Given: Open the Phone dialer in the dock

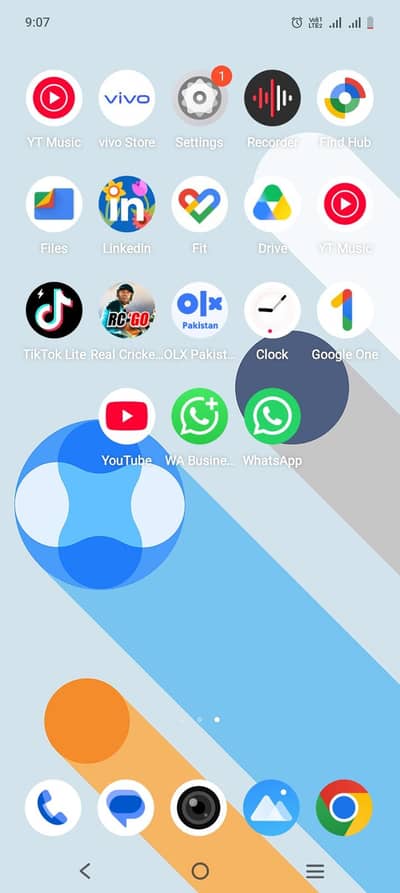Looking at the screenshot, I should (x=53, y=808).
